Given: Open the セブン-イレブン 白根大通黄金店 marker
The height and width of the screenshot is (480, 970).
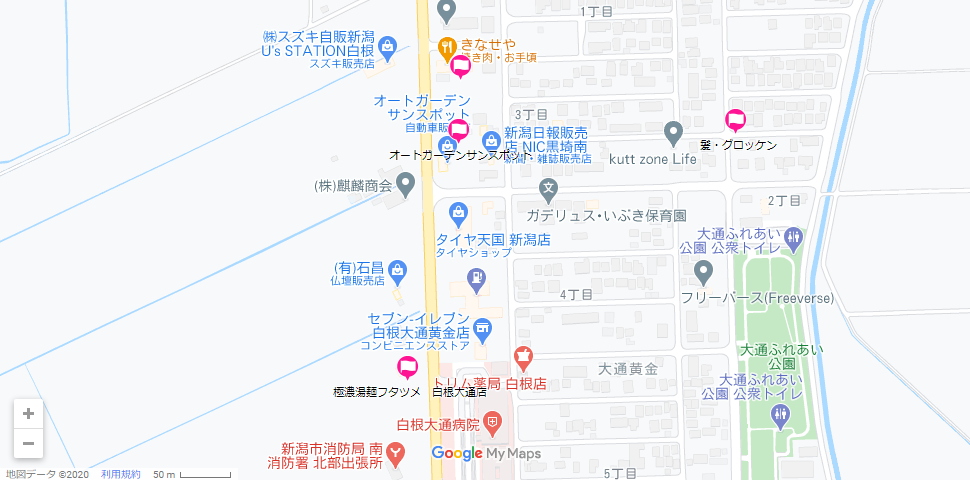Looking at the screenshot, I should [x=483, y=328].
